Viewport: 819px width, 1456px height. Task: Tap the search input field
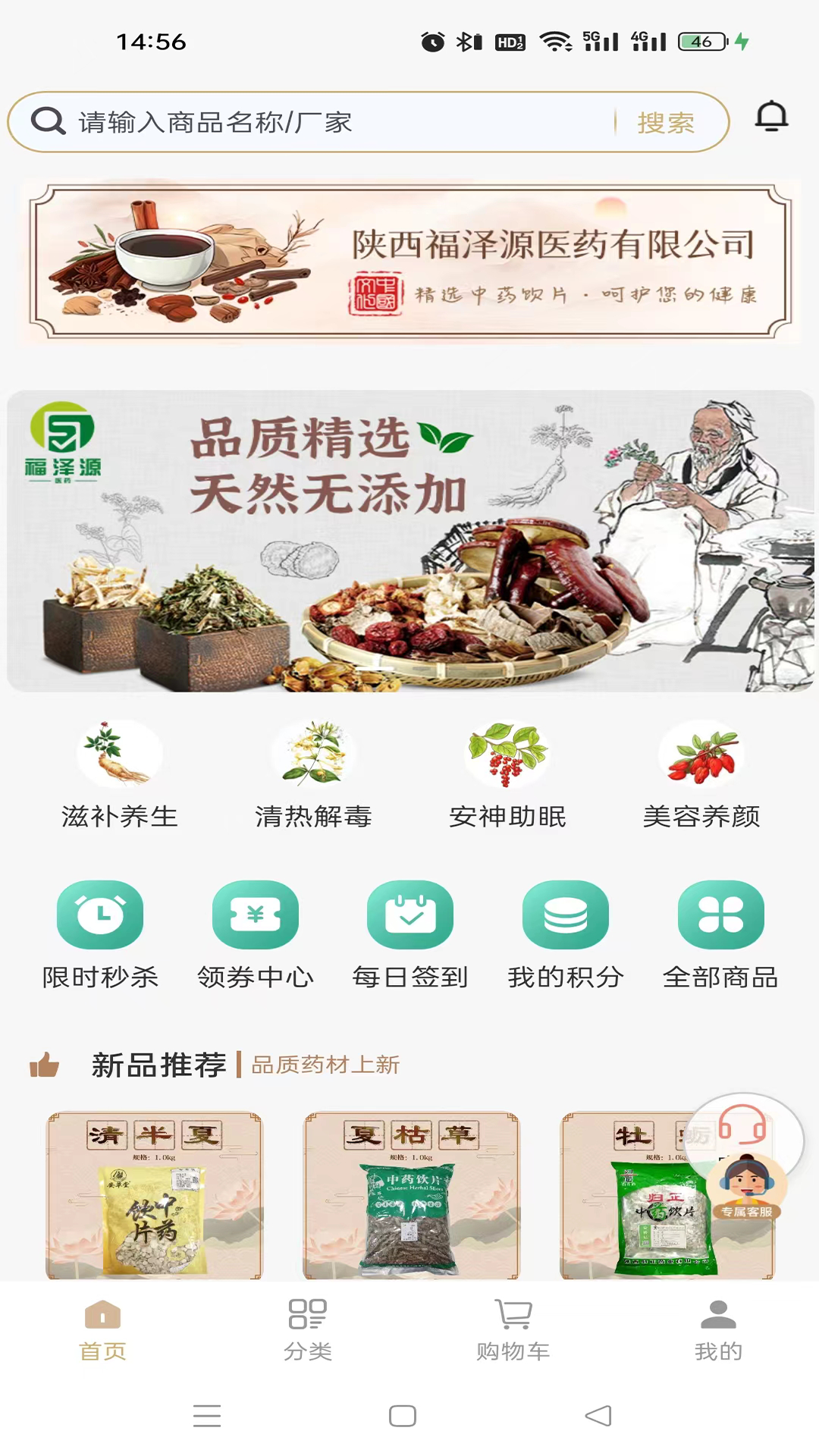[x=303, y=121]
